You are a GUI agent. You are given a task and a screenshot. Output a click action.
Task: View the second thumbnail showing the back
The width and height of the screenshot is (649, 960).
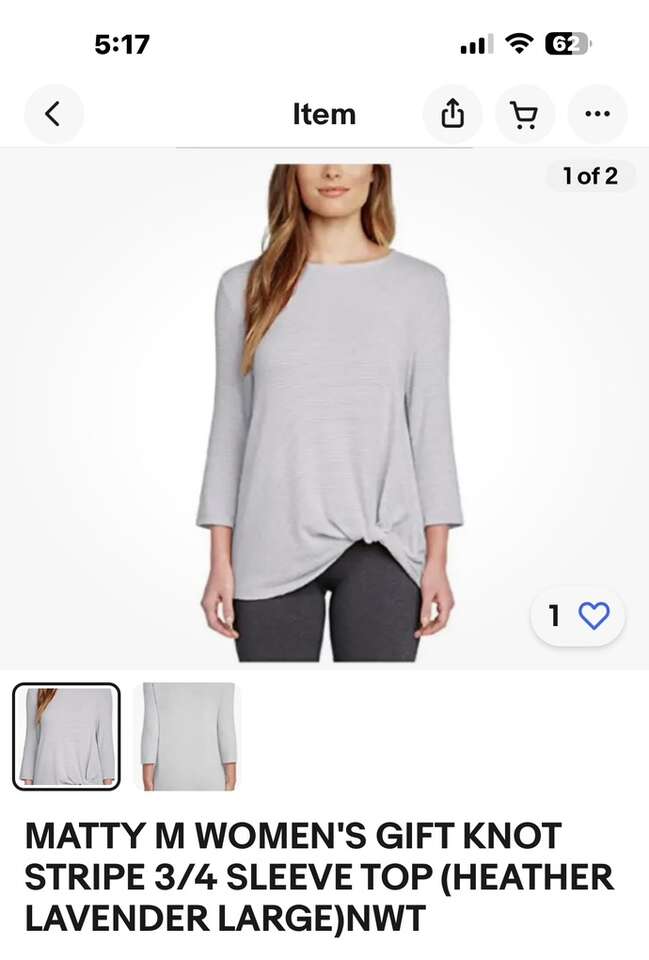coord(187,736)
